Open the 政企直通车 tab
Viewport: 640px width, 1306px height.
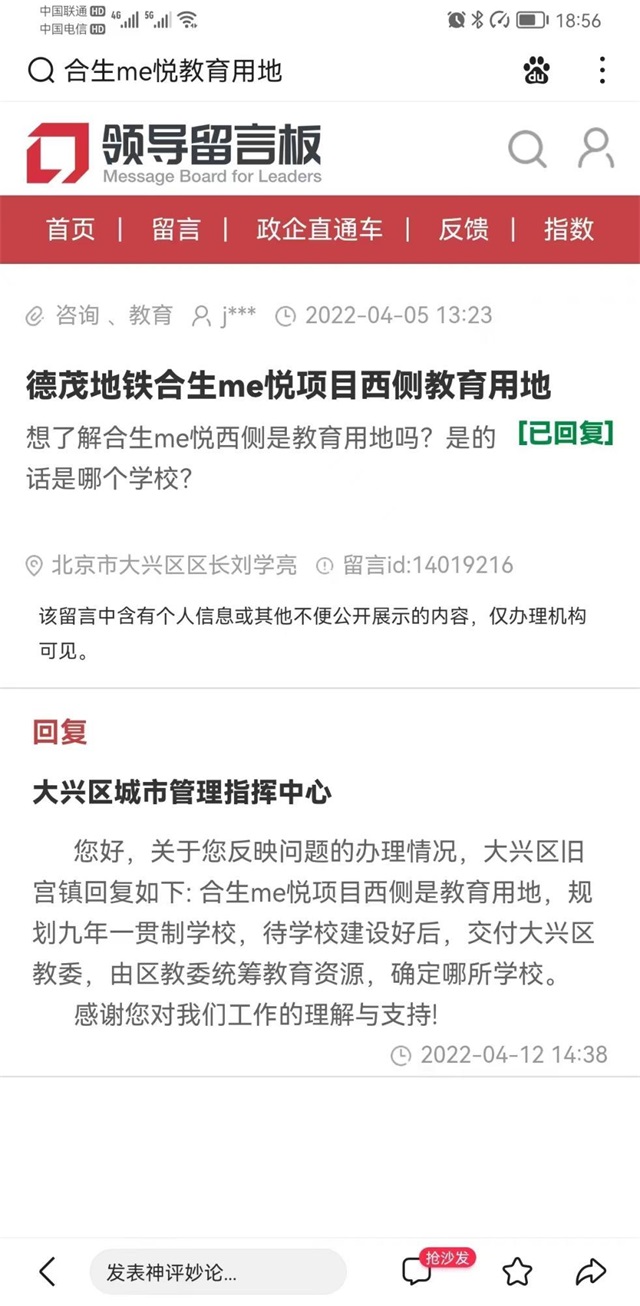click(x=319, y=229)
